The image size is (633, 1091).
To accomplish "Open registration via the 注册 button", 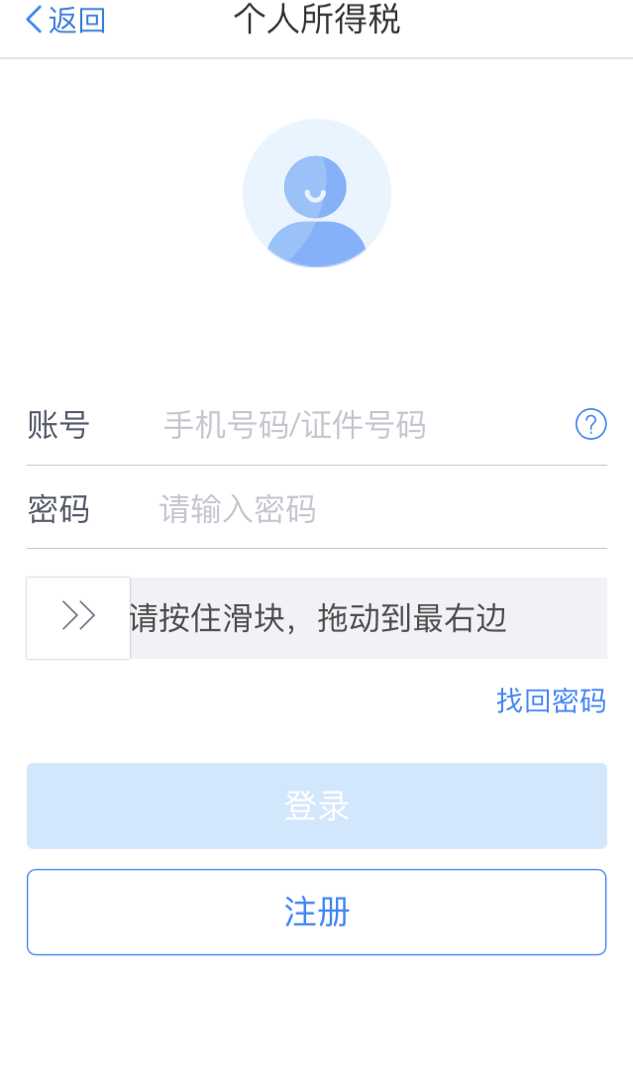I will tap(316, 912).
